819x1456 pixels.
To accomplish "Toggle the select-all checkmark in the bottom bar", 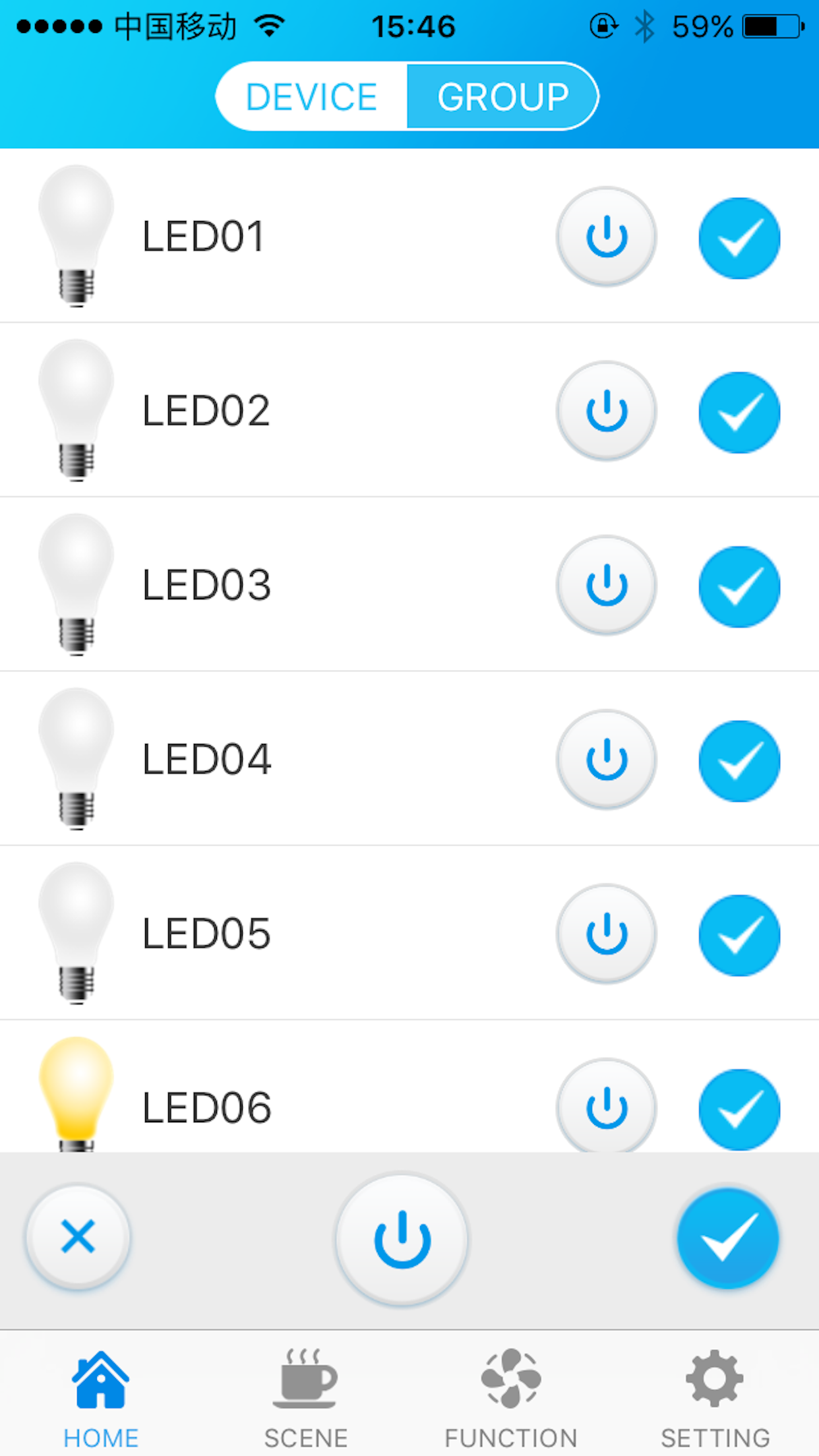I will click(x=728, y=1238).
